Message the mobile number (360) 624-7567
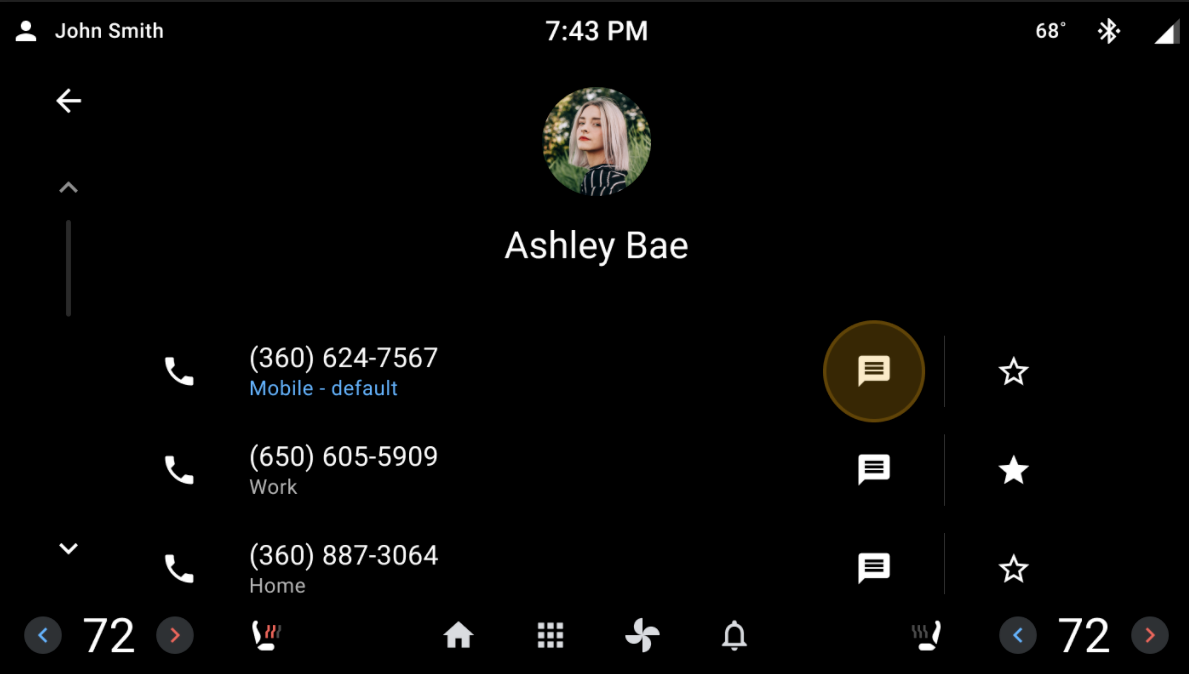1189x674 pixels. (873, 371)
